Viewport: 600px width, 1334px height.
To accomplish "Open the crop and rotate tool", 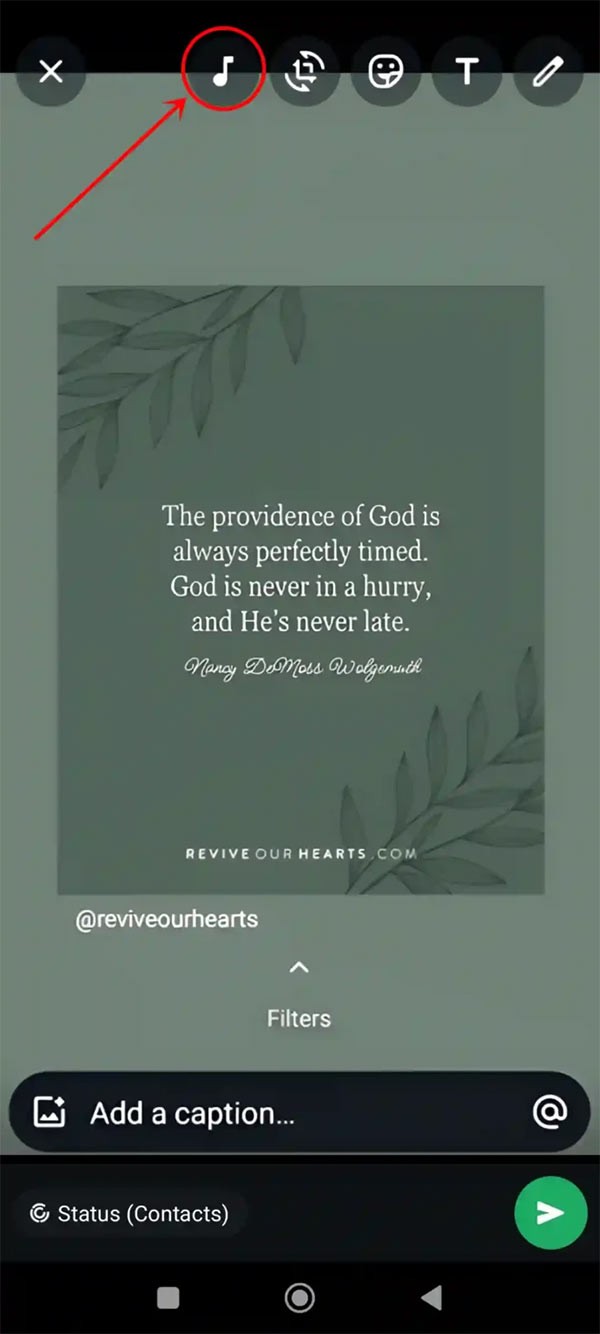I will tap(304, 72).
